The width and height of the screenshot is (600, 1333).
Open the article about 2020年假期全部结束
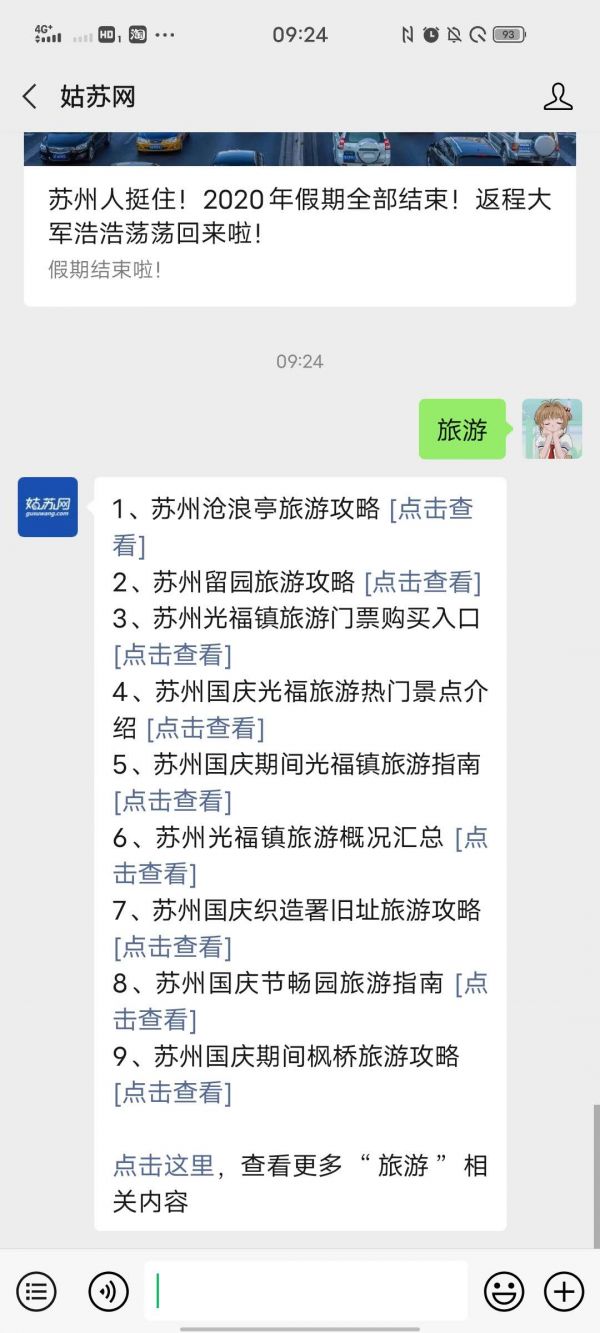pyautogui.click(x=300, y=216)
